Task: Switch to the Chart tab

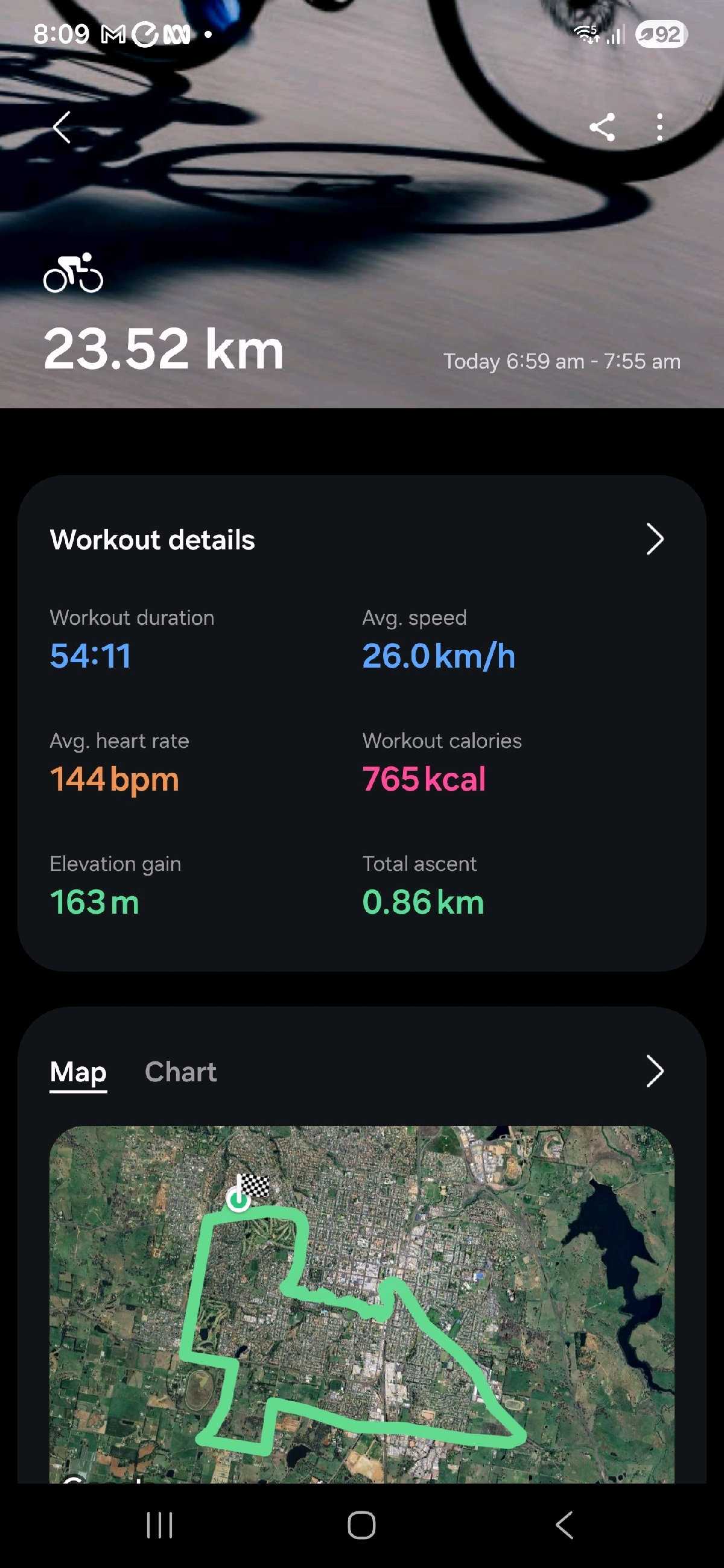Action: [x=180, y=1071]
